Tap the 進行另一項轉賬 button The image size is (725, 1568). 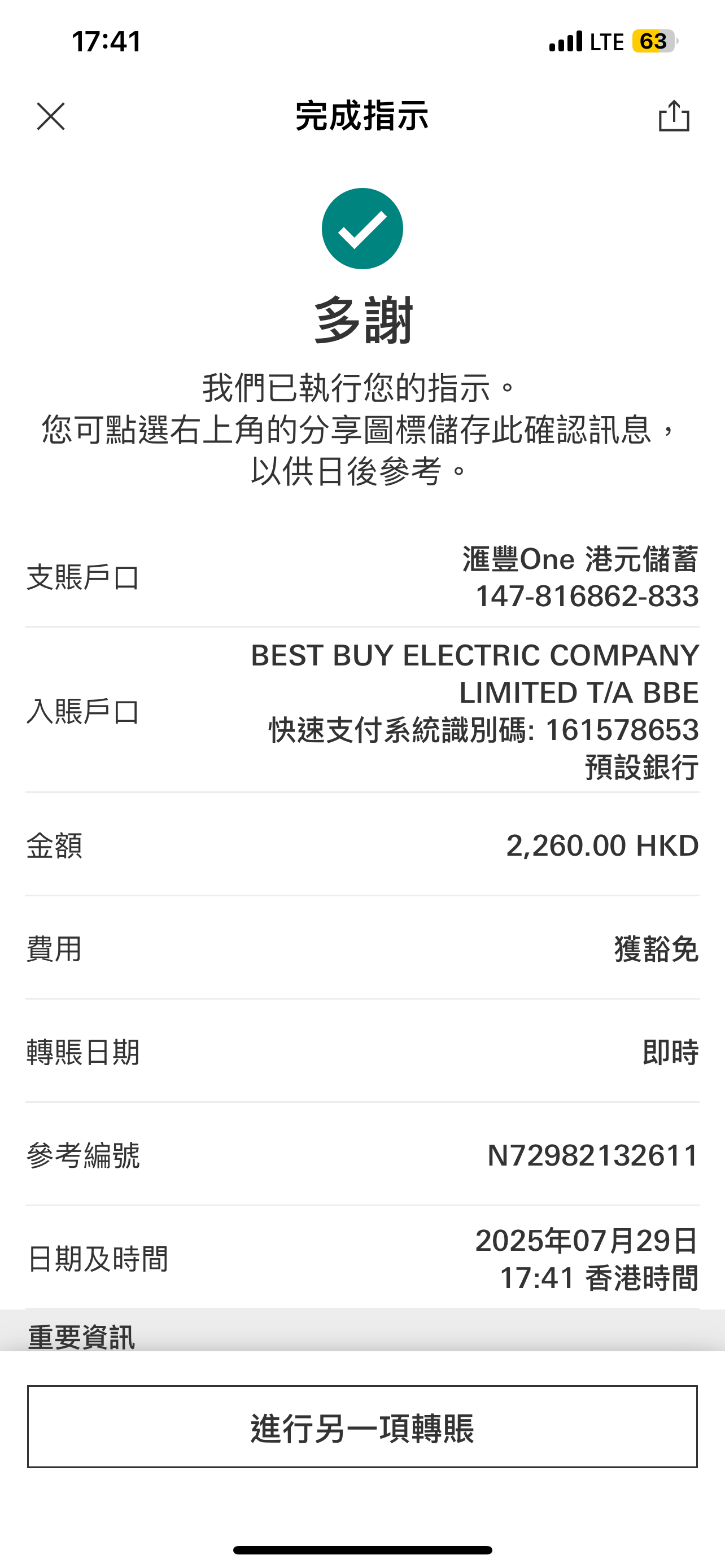362,1427
